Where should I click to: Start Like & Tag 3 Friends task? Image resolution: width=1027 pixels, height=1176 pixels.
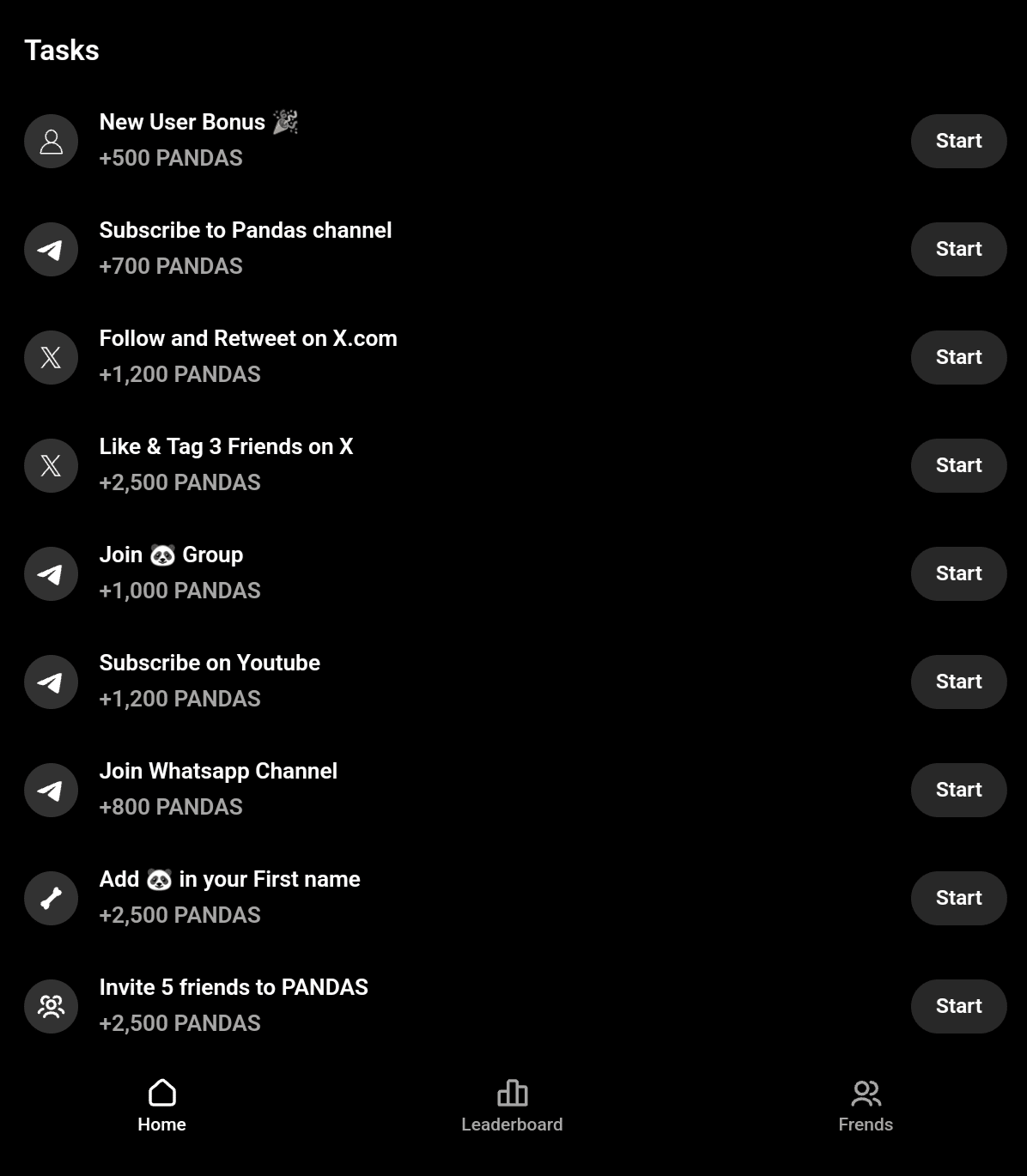point(958,465)
